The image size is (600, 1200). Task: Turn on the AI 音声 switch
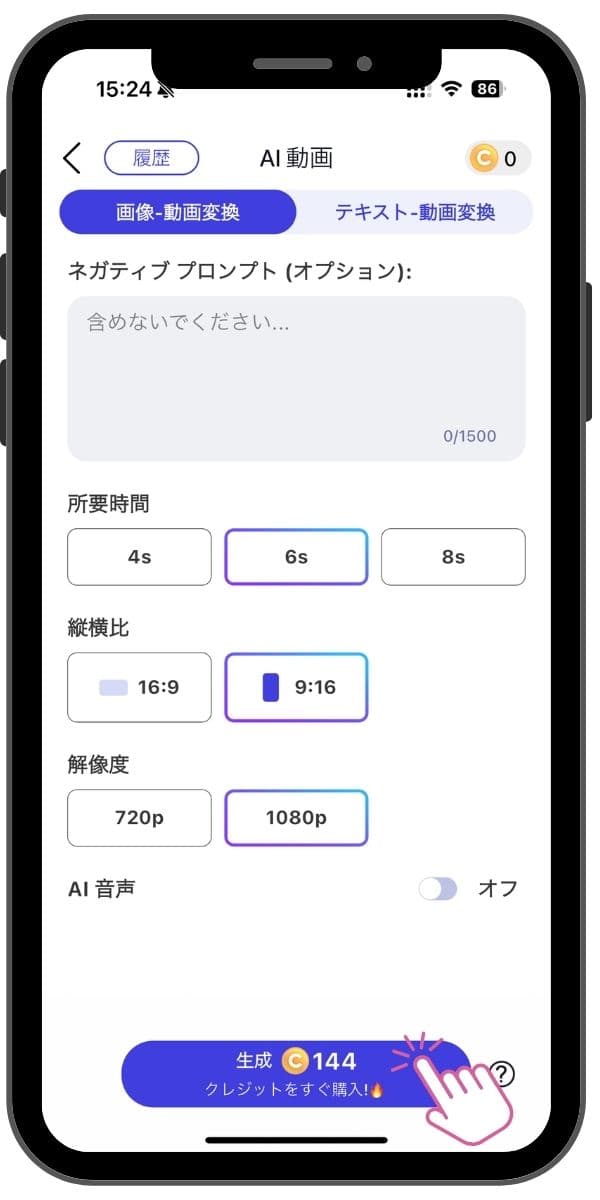click(x=438, y=889)
